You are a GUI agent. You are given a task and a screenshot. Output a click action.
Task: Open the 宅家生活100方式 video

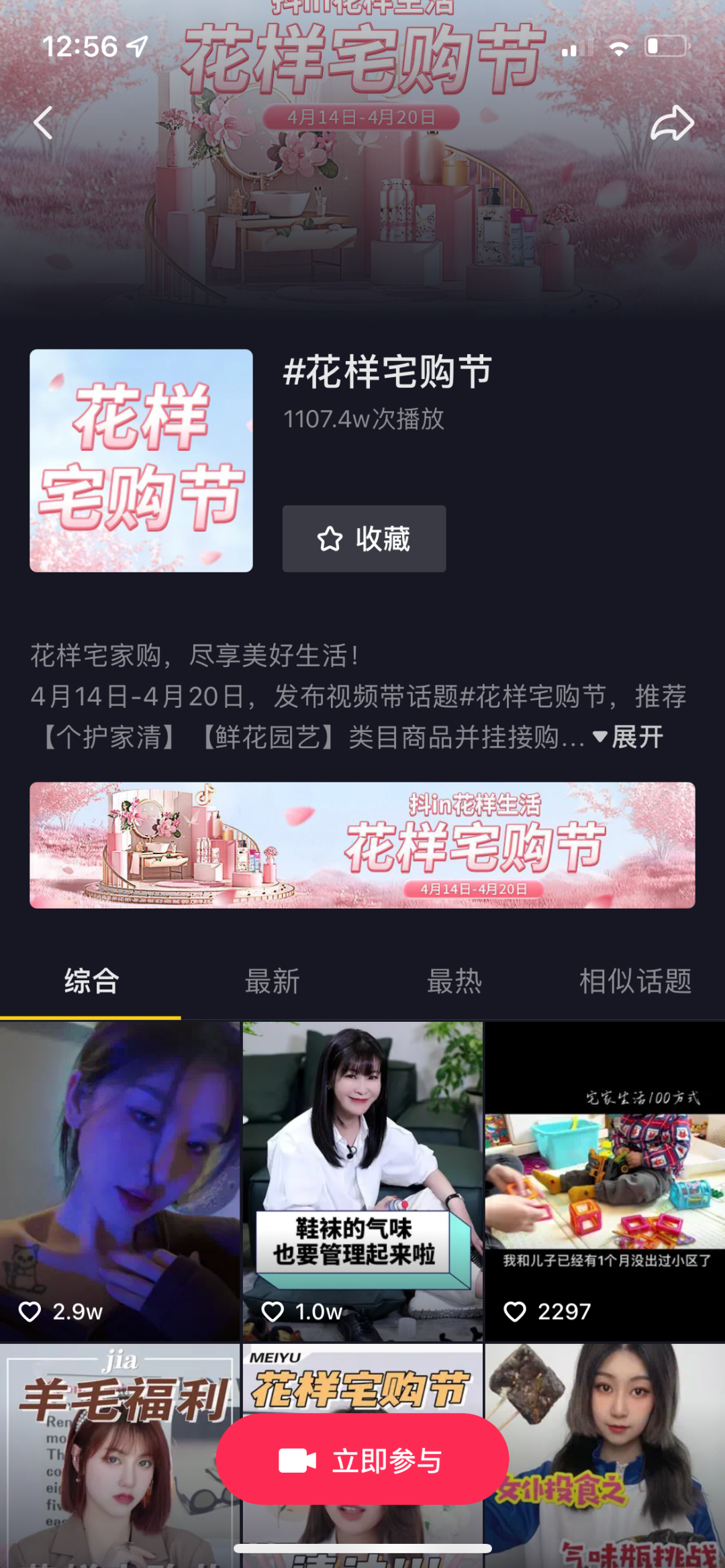605,1181
